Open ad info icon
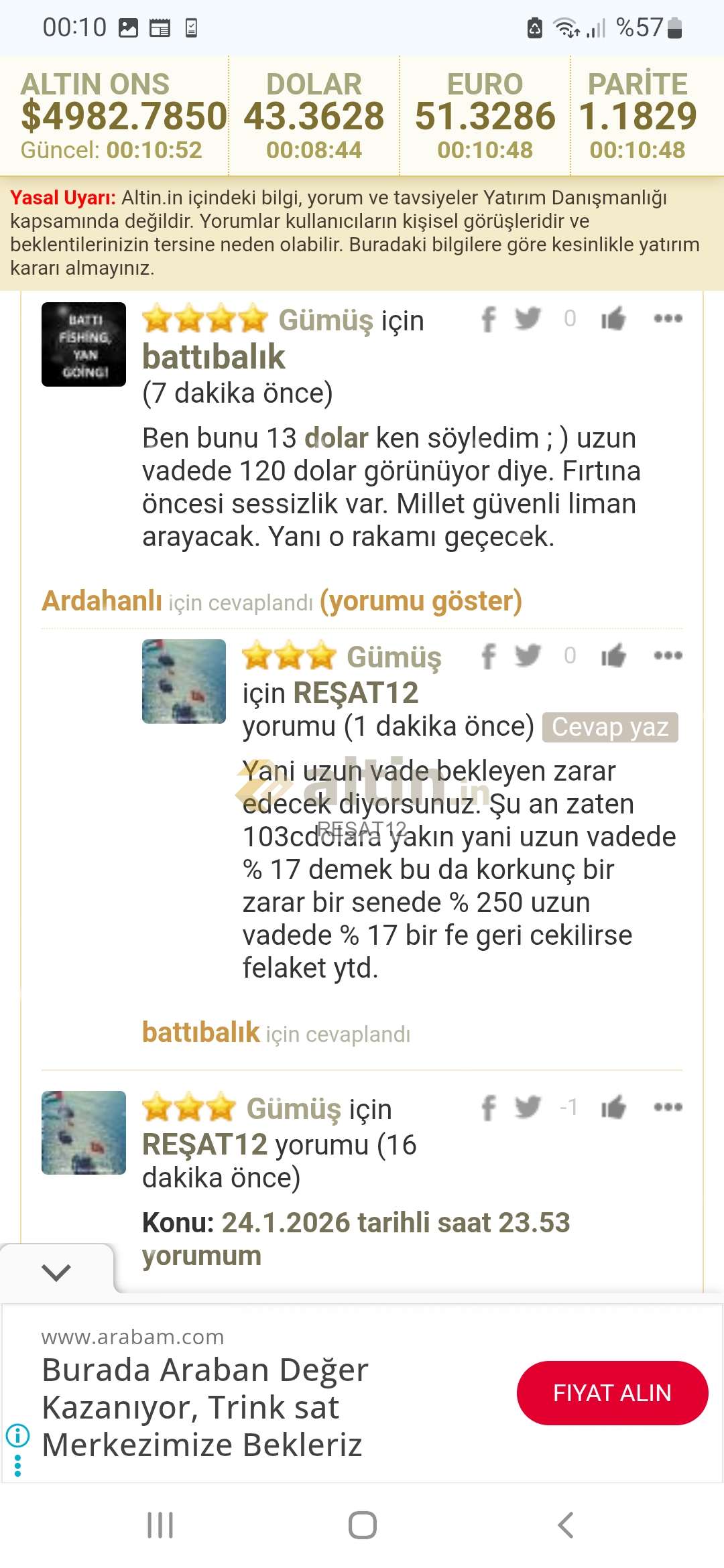Screen dimensions: 724x1568 (17, 1435)
